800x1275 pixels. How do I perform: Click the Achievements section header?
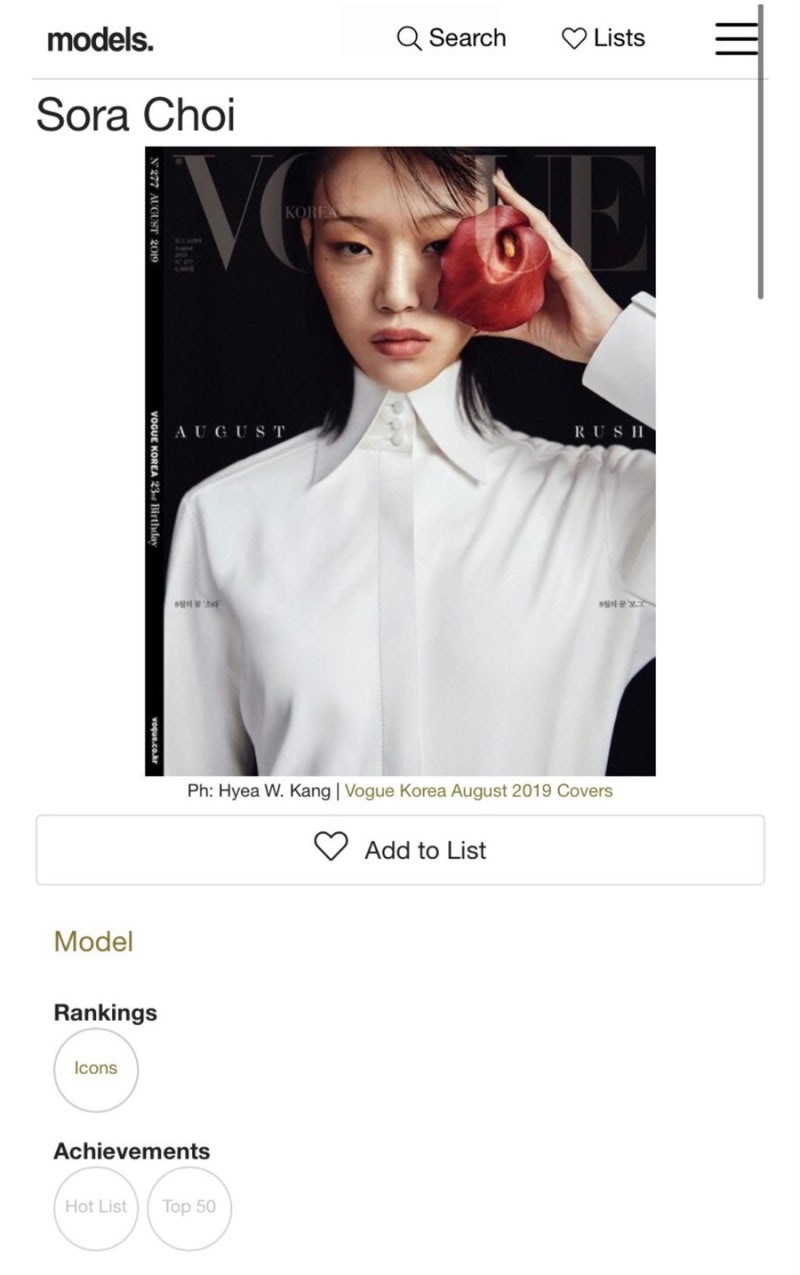click(x=133, y=1151)
